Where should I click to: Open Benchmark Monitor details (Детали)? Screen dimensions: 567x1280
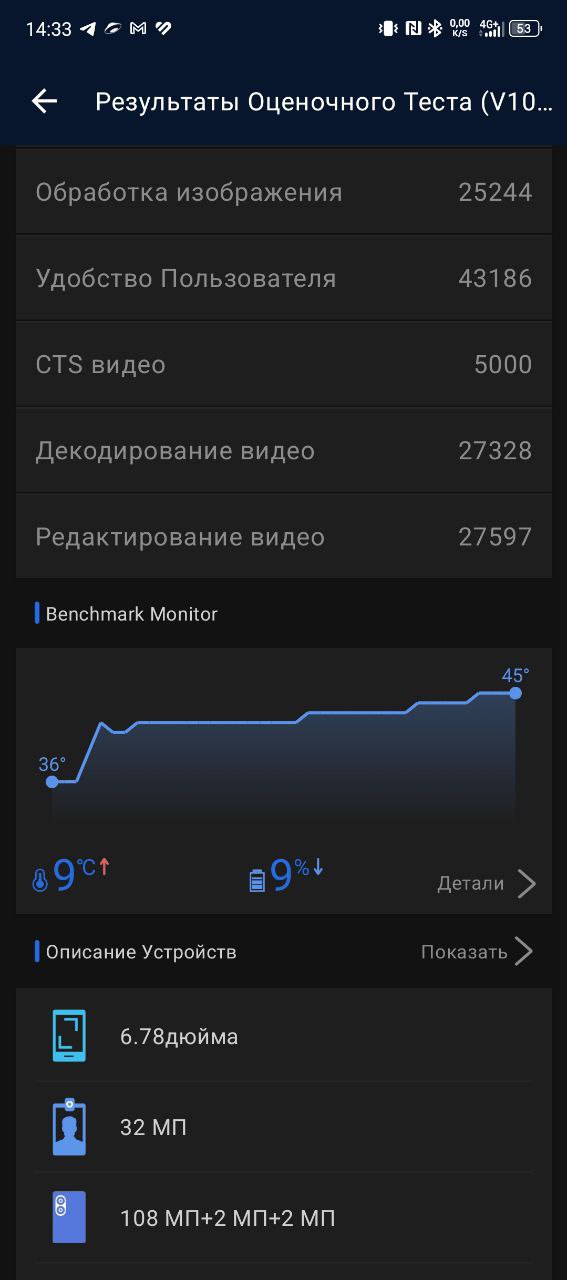(x=487, y=883)
